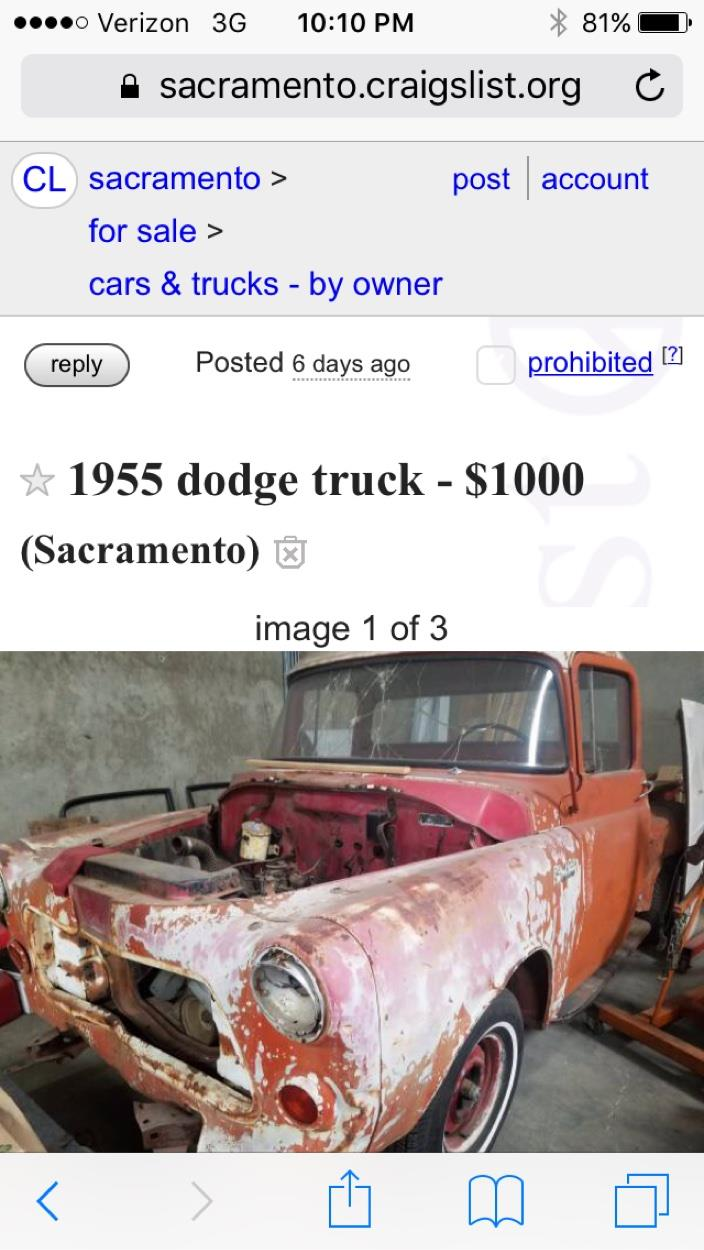Open Safari bookmarks
The image size is (704, 1250).
[x=497, y=1201]
